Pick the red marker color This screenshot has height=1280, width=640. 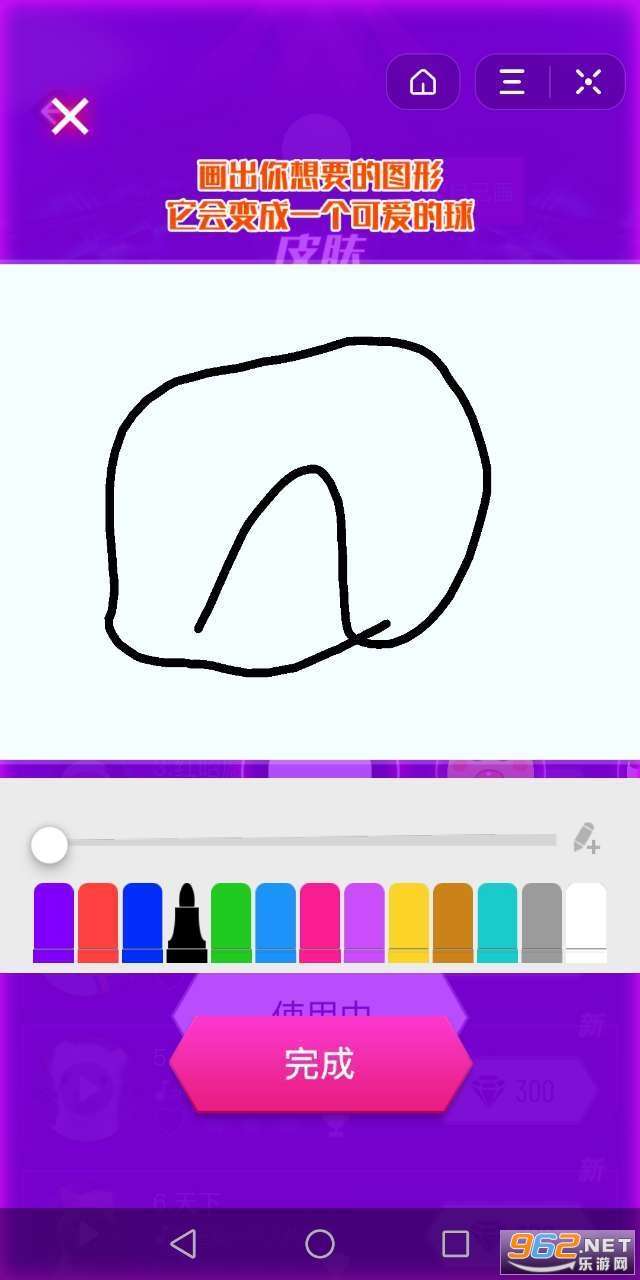point(98,923)
